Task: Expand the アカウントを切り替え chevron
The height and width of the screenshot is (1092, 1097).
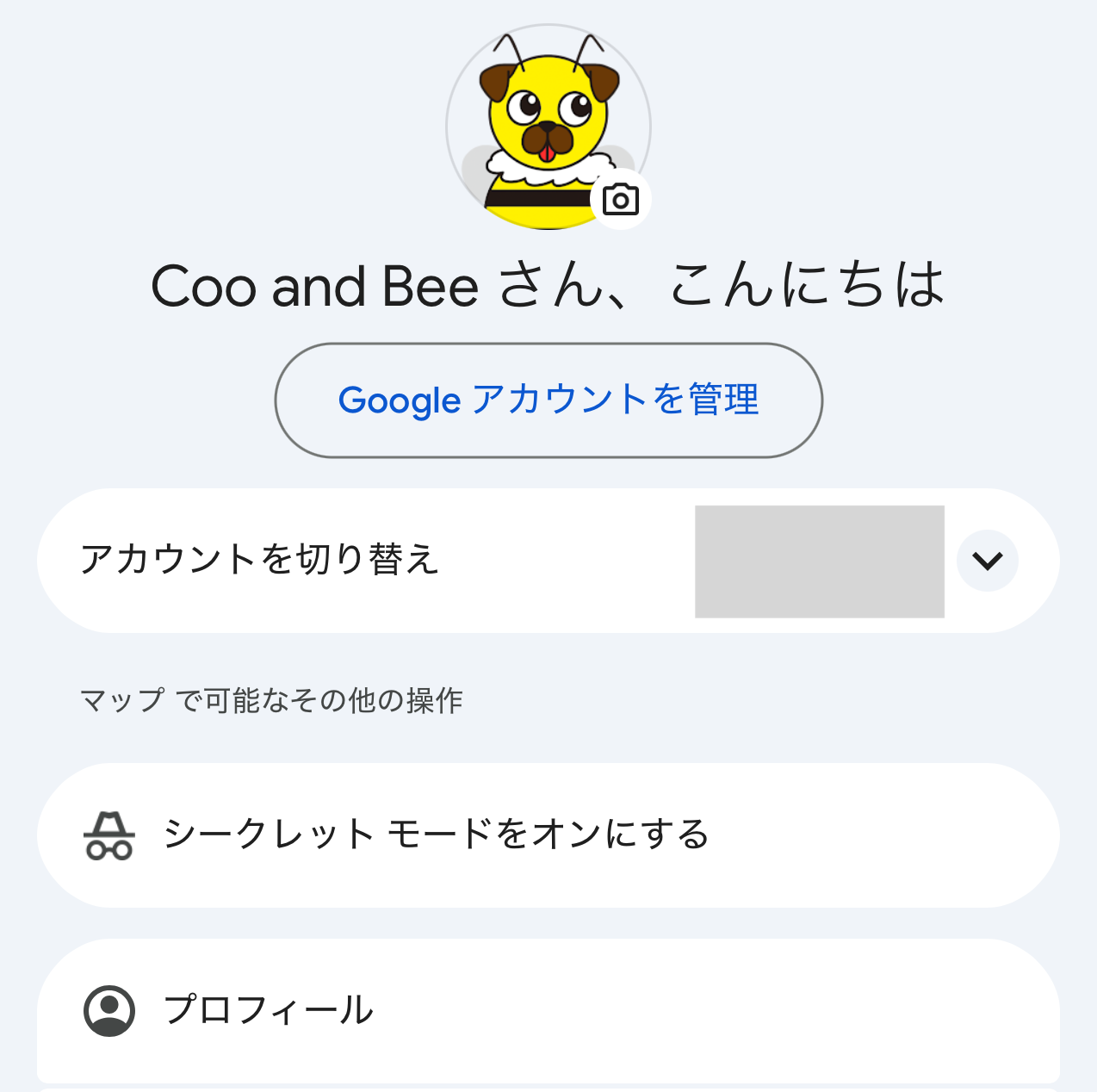Action: click(x=987, y=561)
